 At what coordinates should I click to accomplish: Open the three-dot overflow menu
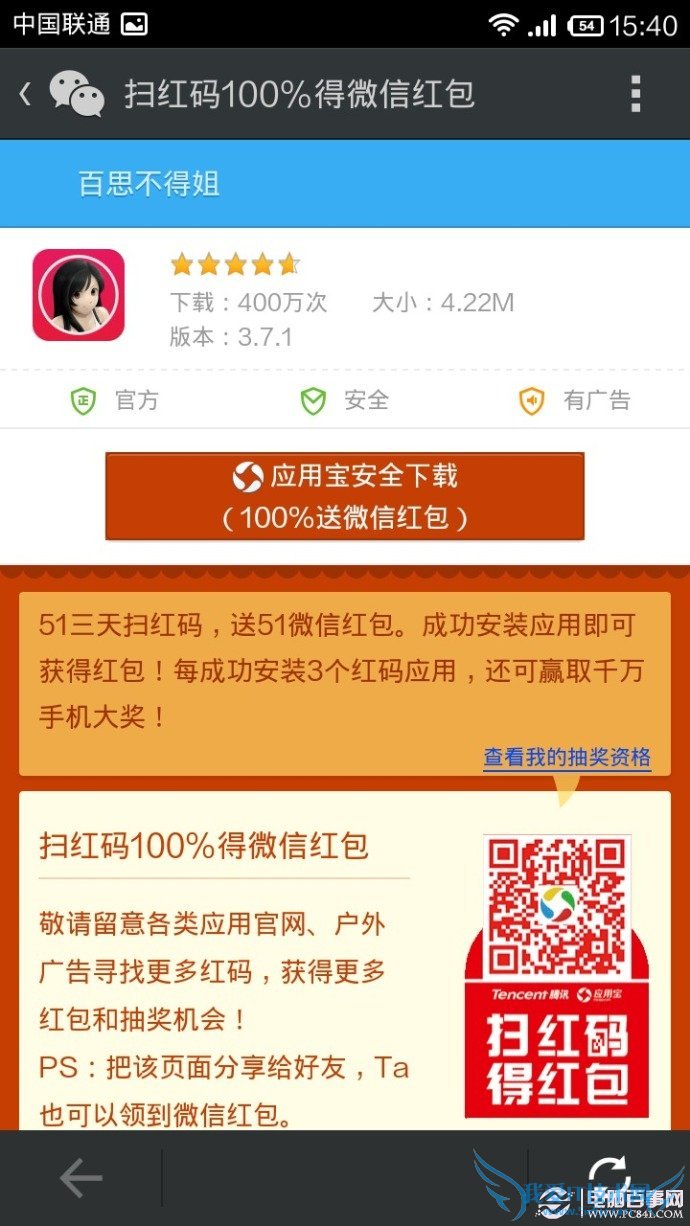(x=635, y=95)
